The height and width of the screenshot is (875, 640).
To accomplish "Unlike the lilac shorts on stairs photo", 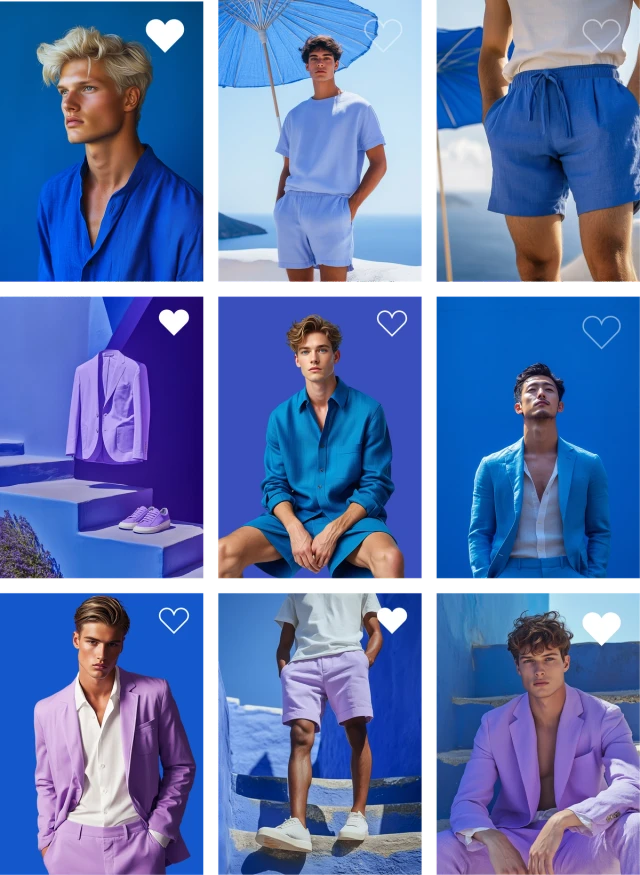I will tap(392, 620).
